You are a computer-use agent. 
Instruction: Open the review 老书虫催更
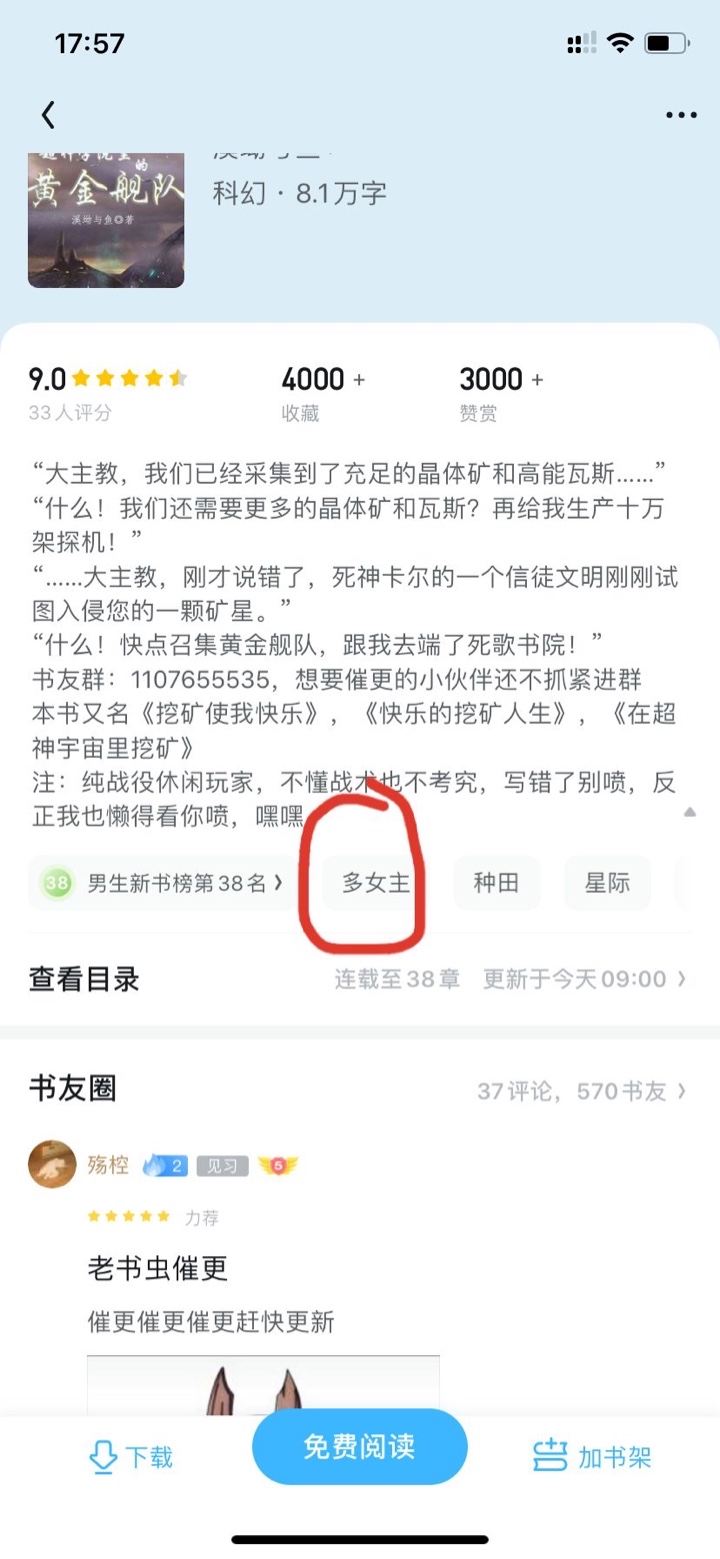point(158,1269)
